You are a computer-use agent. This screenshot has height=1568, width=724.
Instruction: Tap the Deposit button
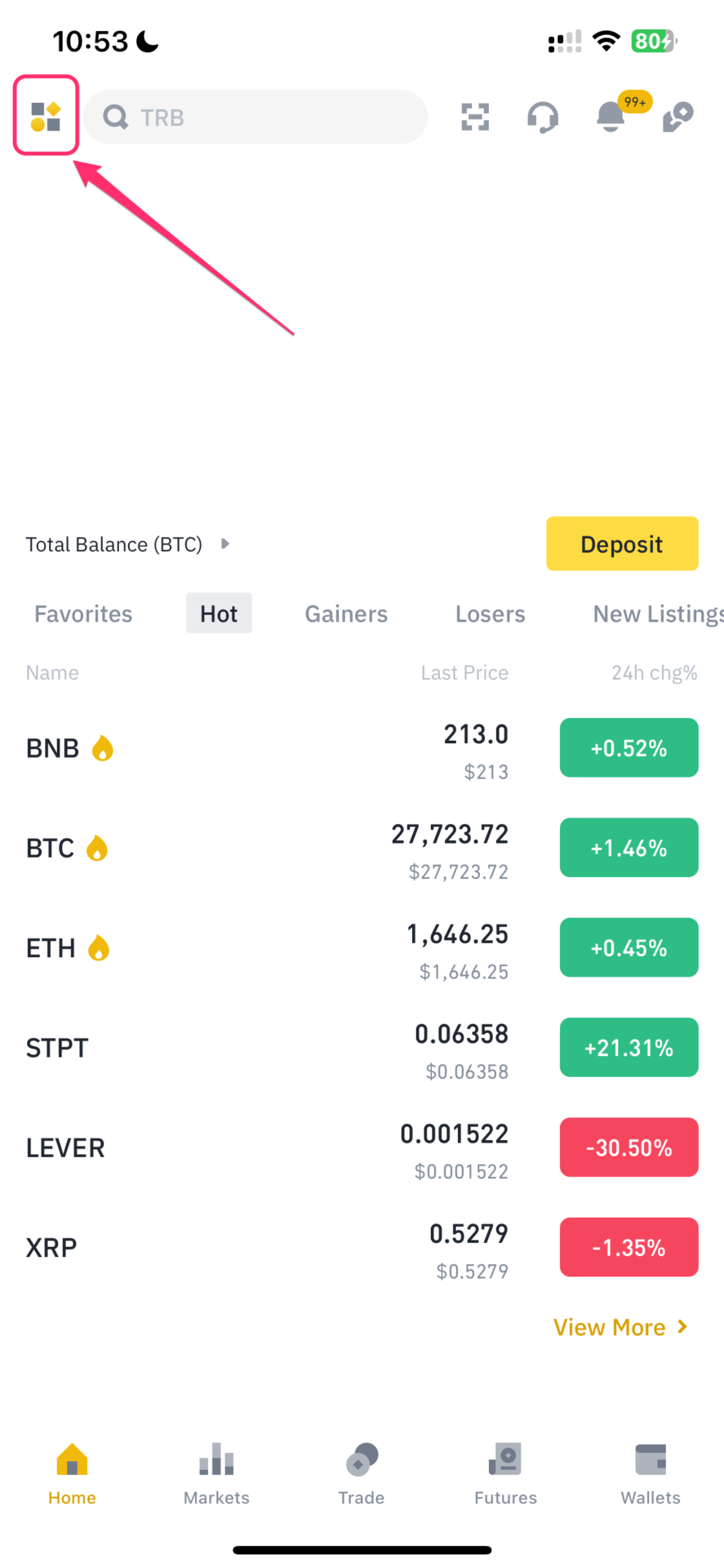tap(622, 543)
